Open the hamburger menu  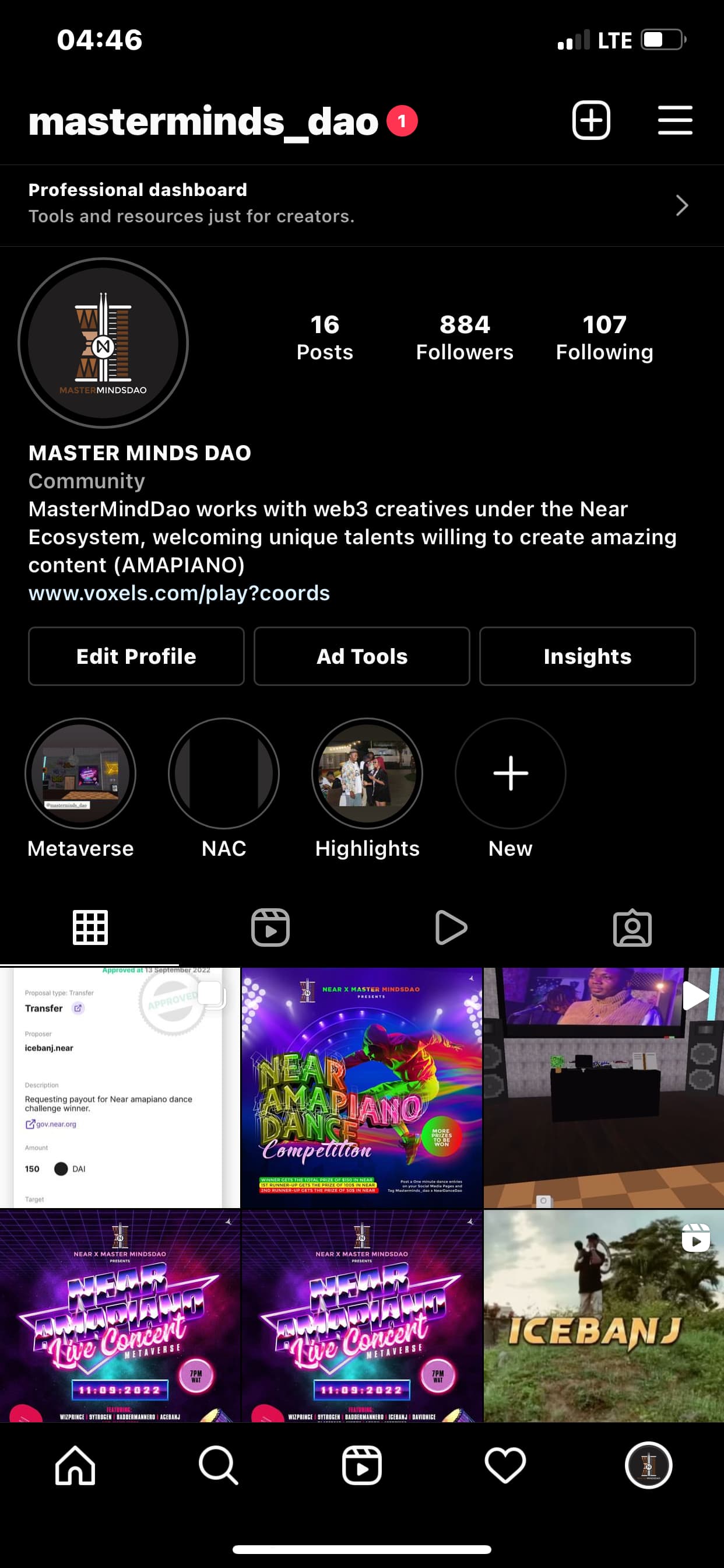click(674, 120)
